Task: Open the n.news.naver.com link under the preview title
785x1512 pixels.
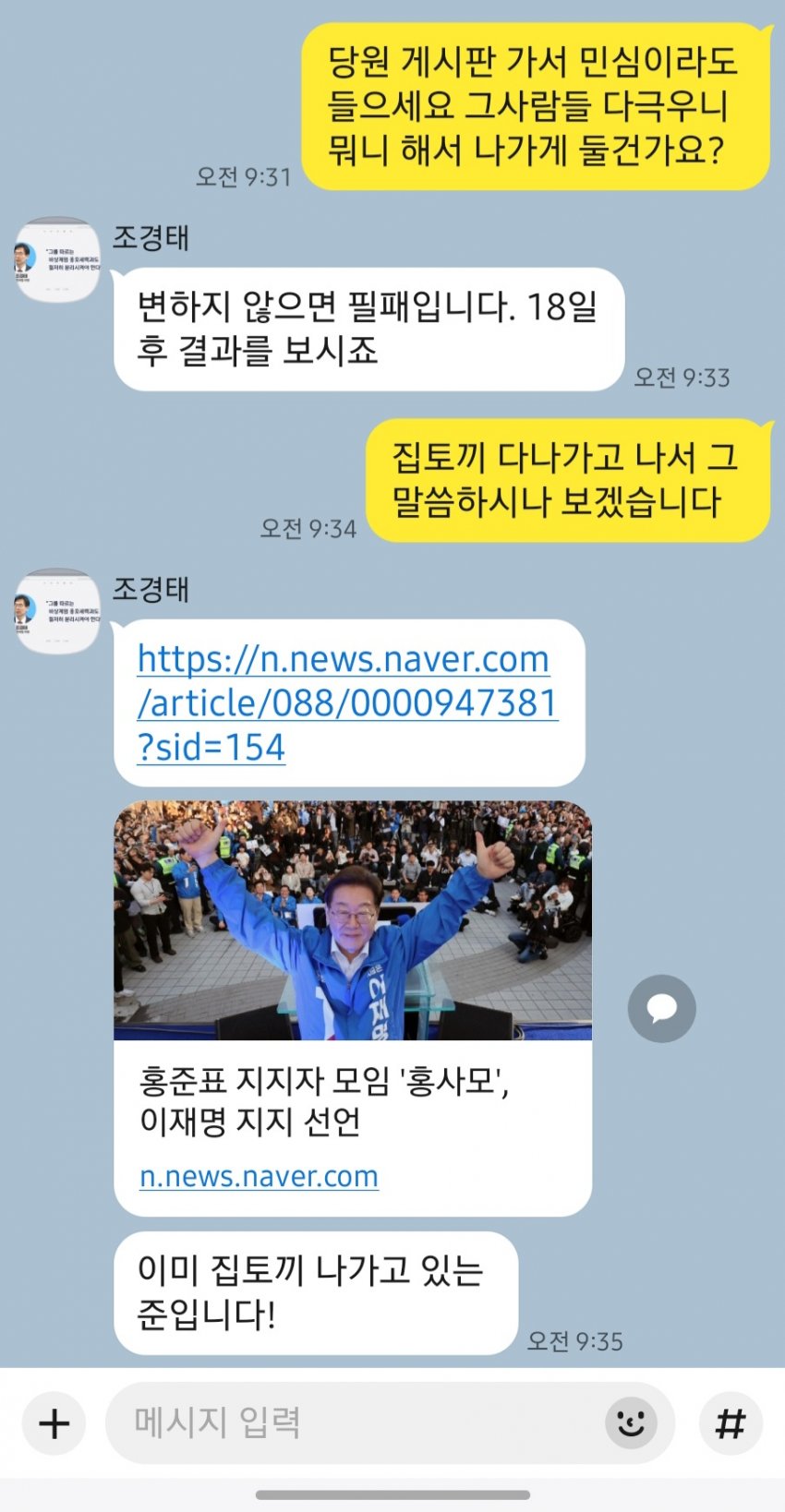Action: [259, 1176]
